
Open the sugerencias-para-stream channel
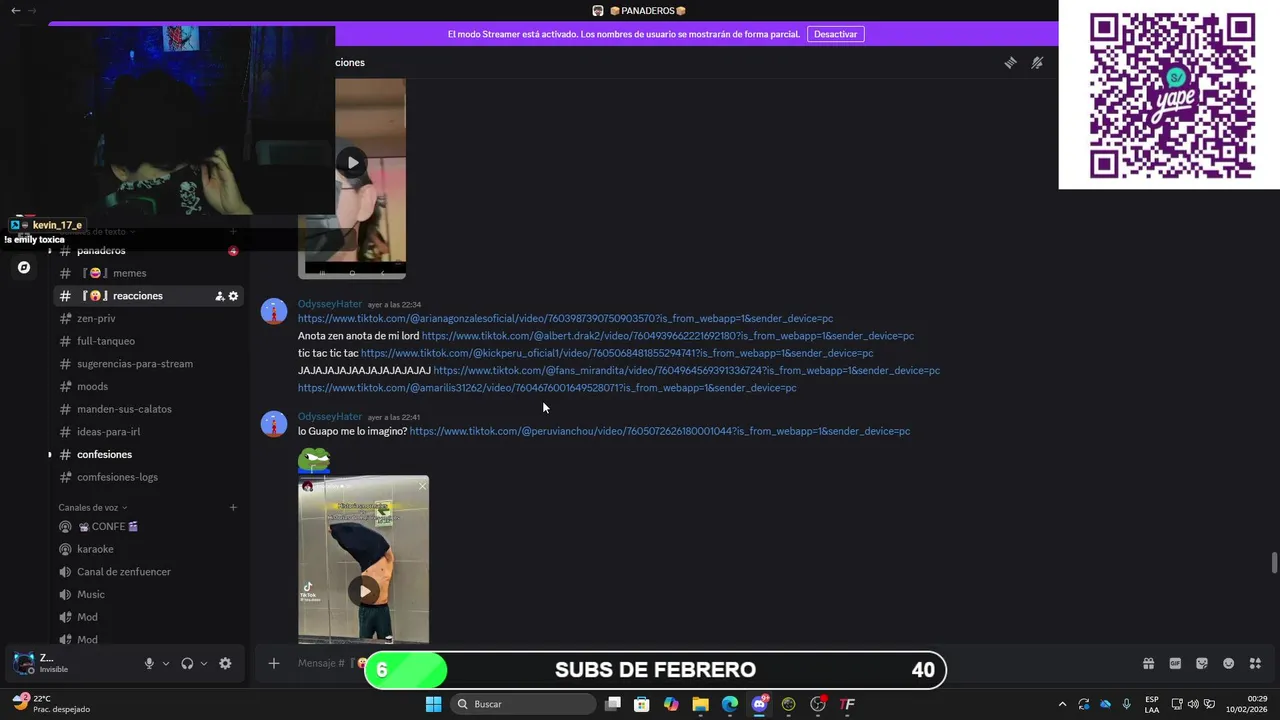(x=135, y=364)
